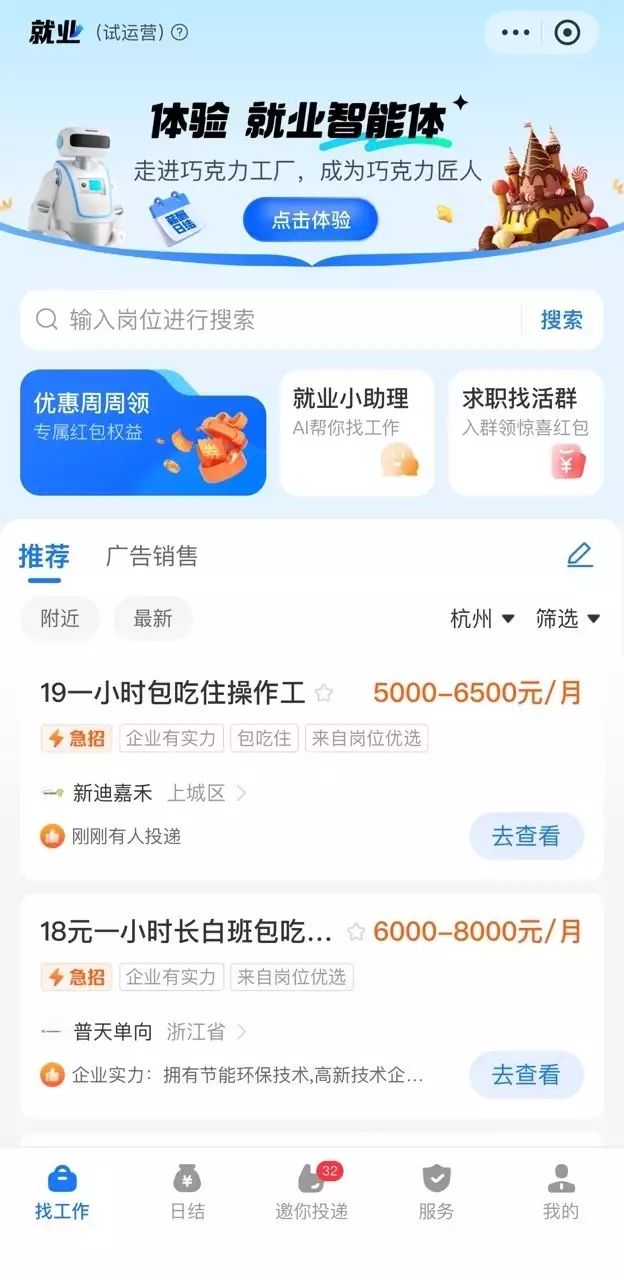Favorite the 19一小时包吃住操作工 job star
Screen dimensions: 624x1280
click(x=324, y=693)
